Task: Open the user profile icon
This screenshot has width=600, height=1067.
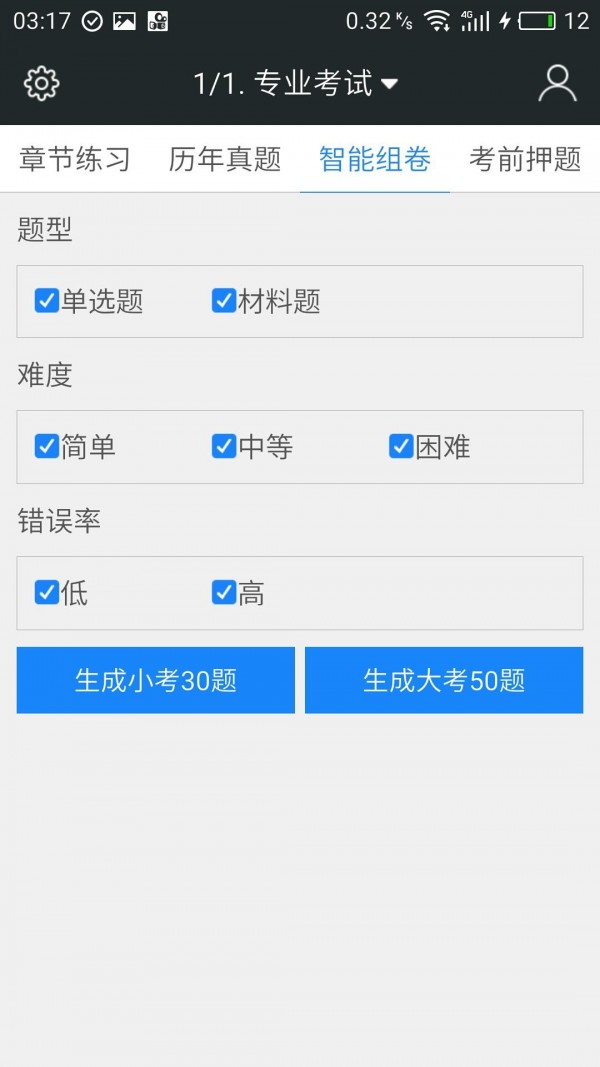Action: [x=557, y=83]
